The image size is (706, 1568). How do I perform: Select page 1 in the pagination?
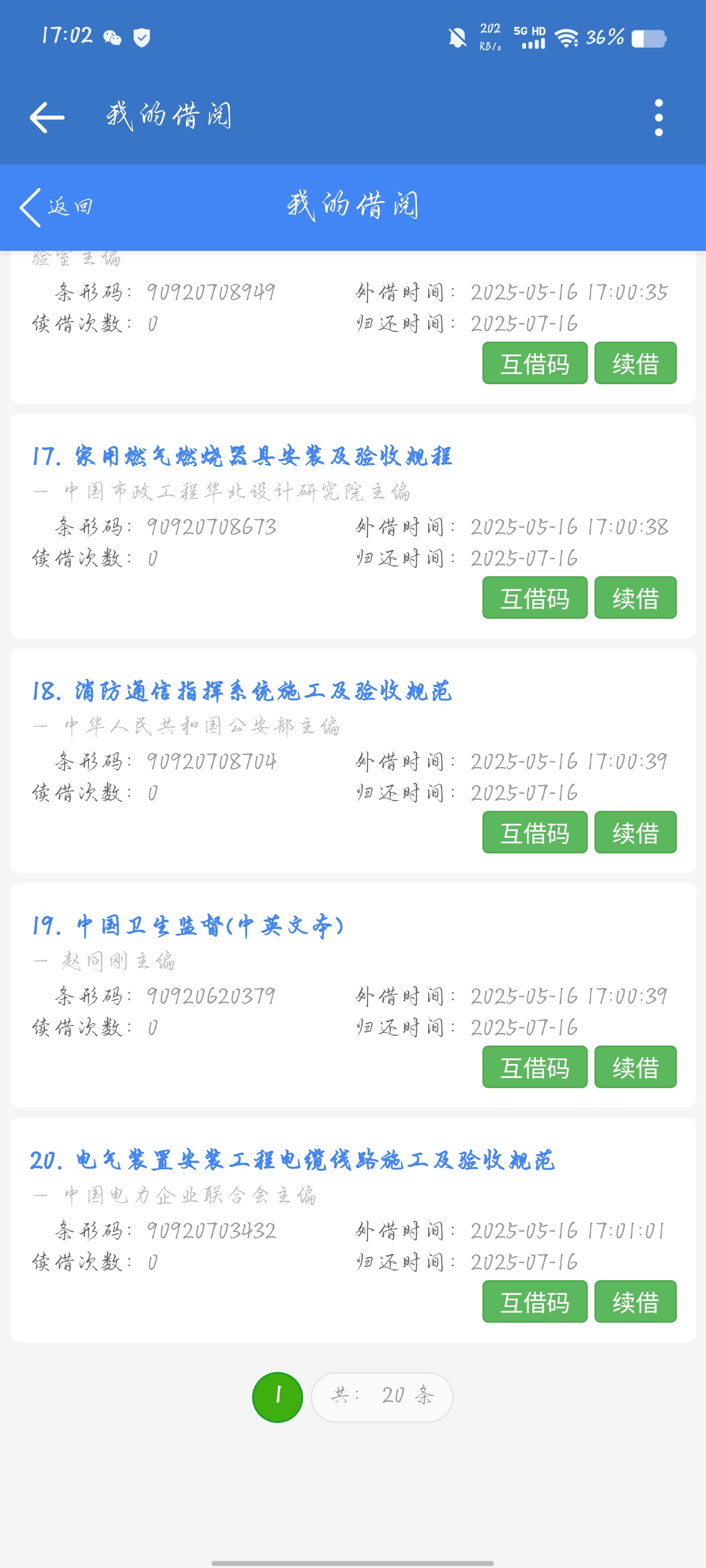point(277,1397)
